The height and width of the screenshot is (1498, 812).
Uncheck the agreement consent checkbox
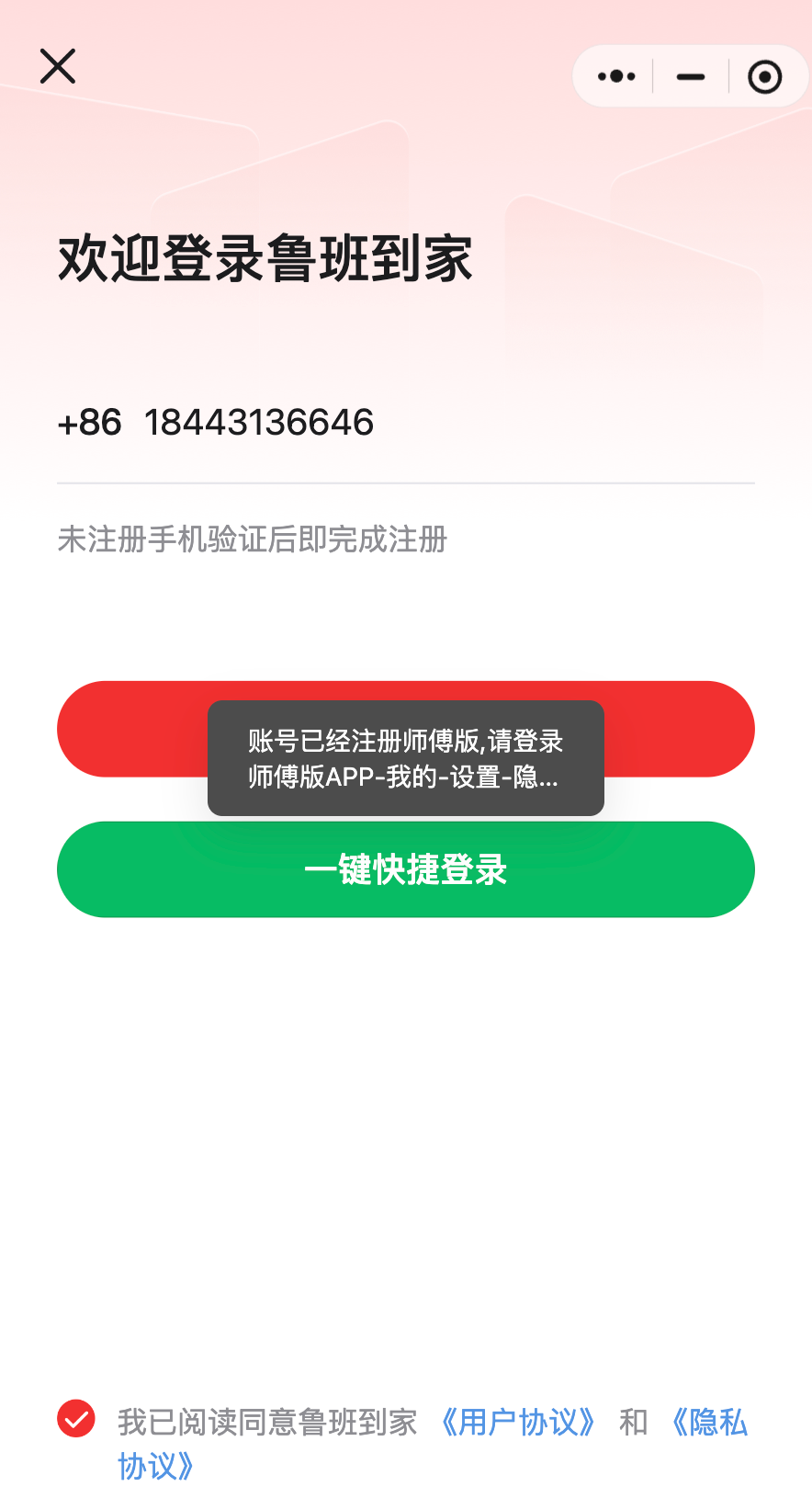[76, 1419]
